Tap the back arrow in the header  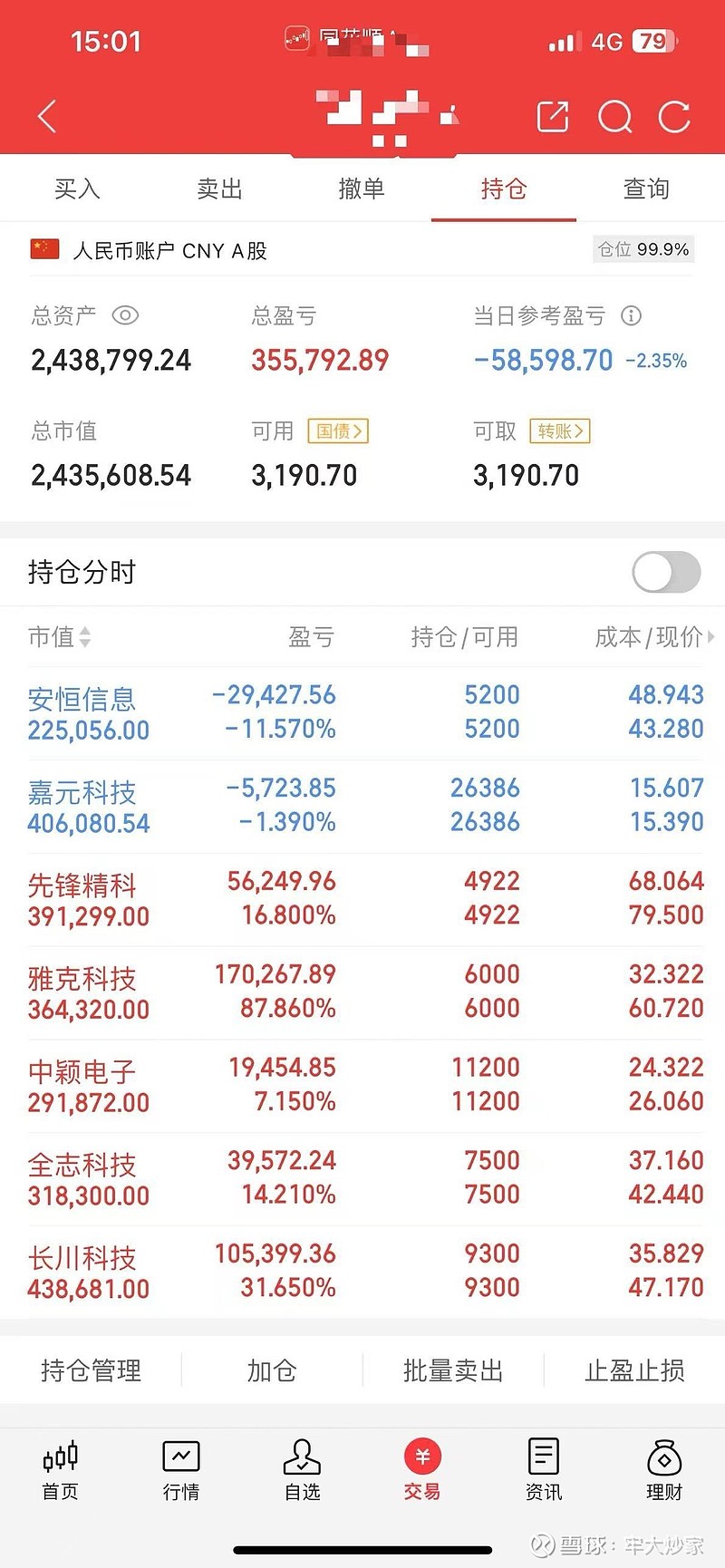(x=47, y=116)
